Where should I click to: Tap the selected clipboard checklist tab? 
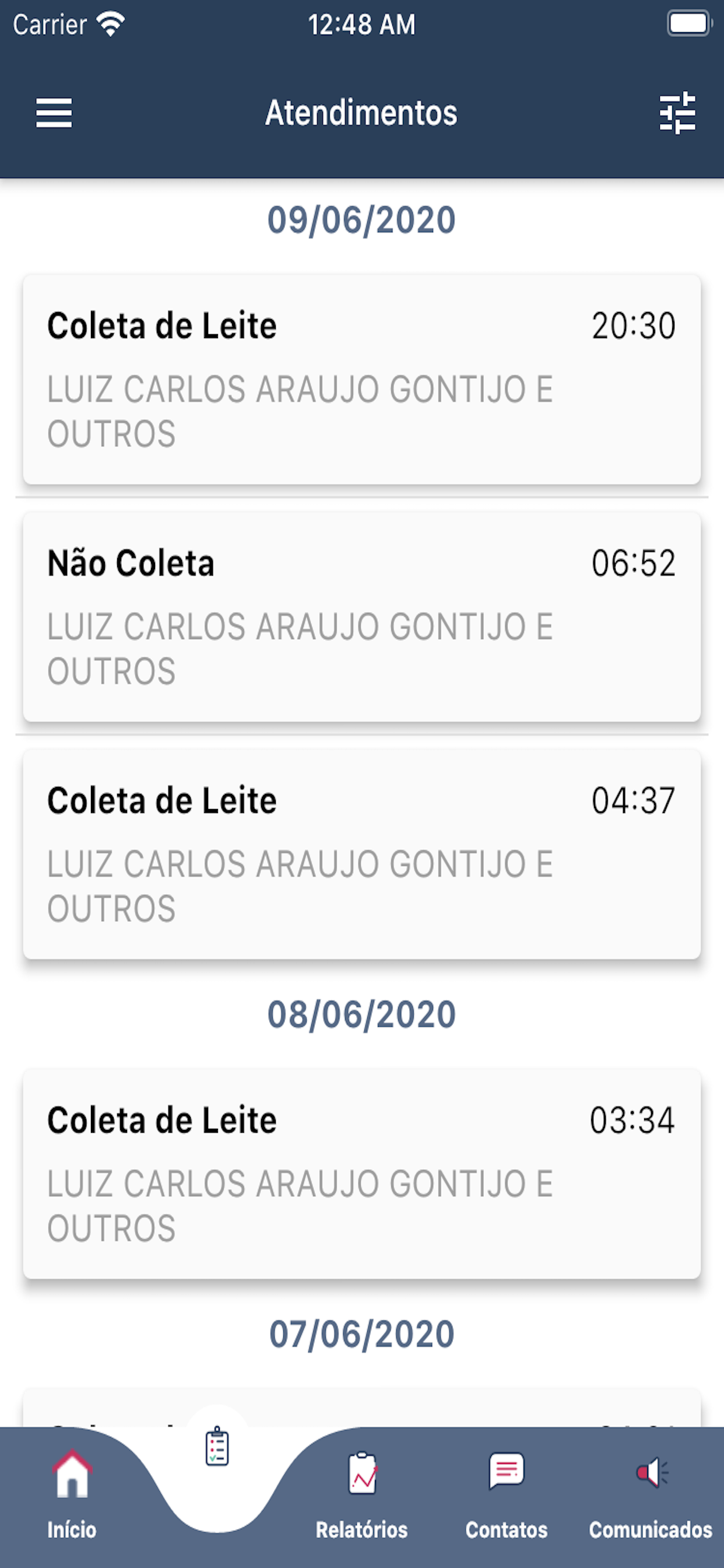(x=217, y=1447)
